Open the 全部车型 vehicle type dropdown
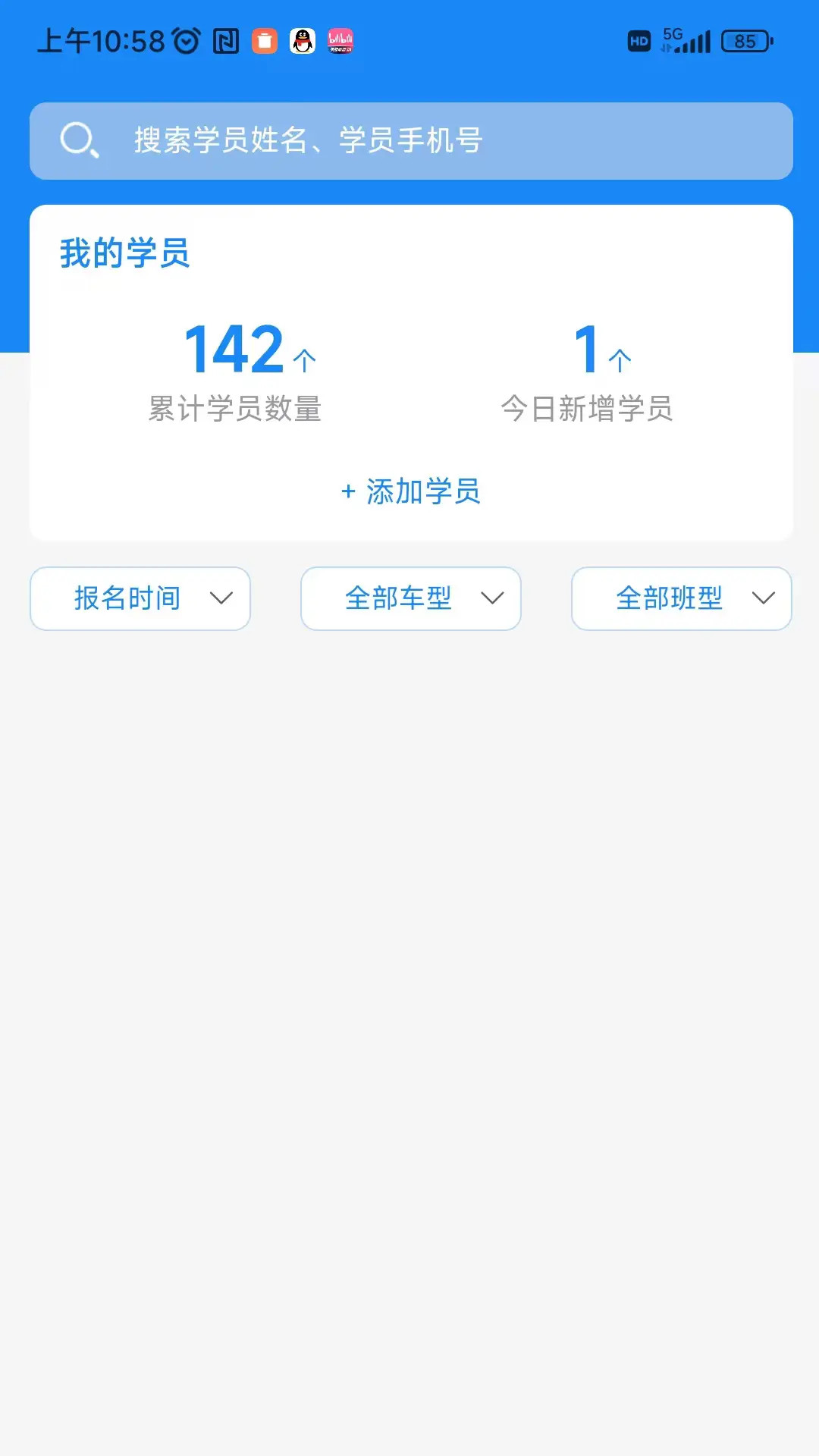819x1456 pixels. [x=410, y=598]
